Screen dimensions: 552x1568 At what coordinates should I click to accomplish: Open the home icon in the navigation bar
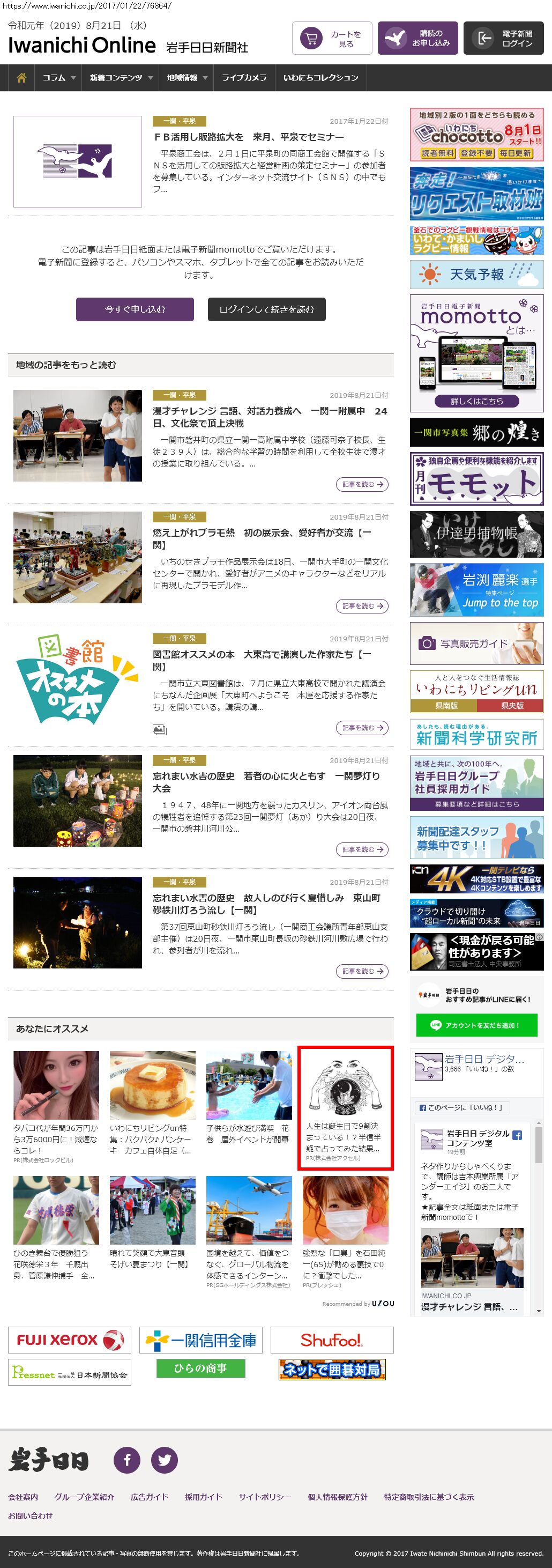pos(21,78)
